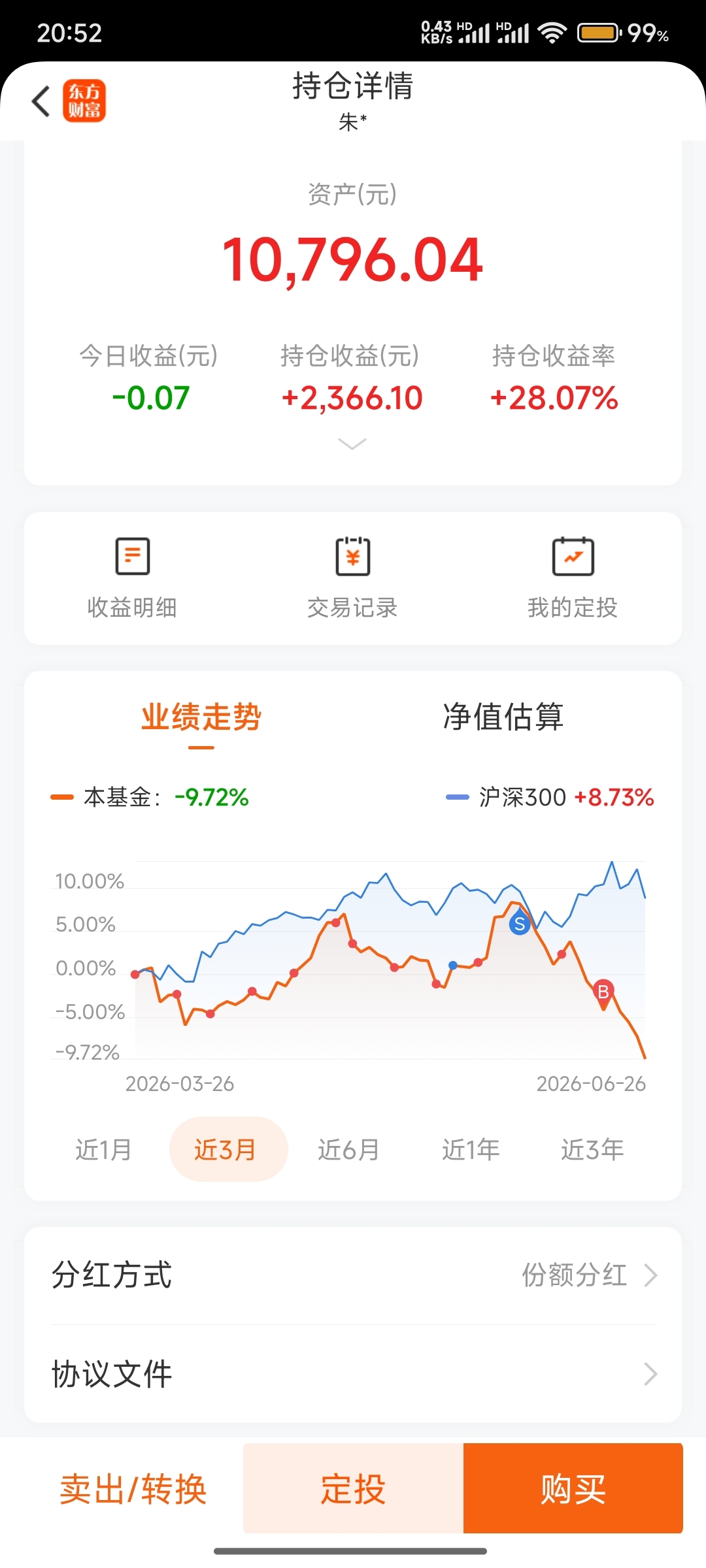Screen dimensions: 706x1568
Task: Select the 近6月 time range
Action: coord(349,1149)
